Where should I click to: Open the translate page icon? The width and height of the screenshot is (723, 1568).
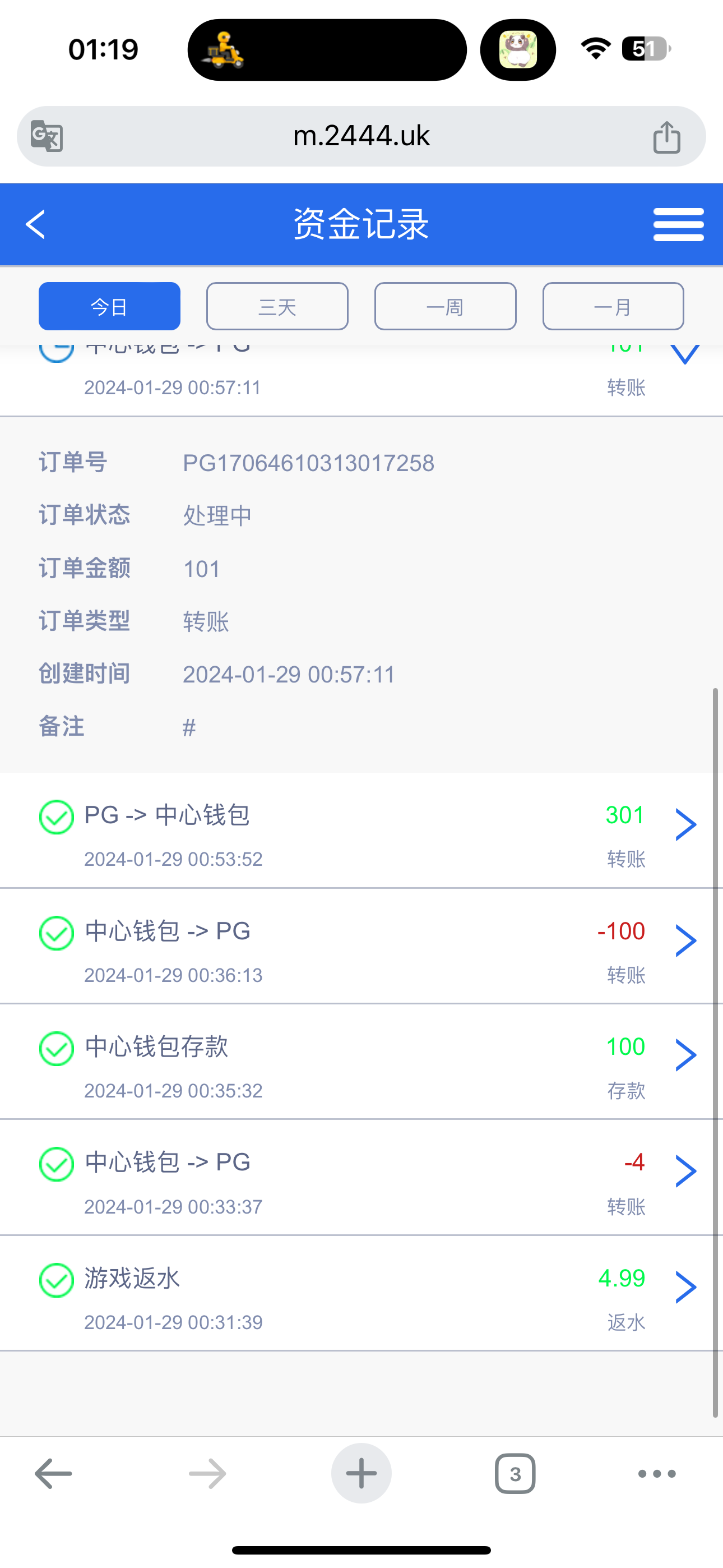pyautogui.click(x=47, y=136)
